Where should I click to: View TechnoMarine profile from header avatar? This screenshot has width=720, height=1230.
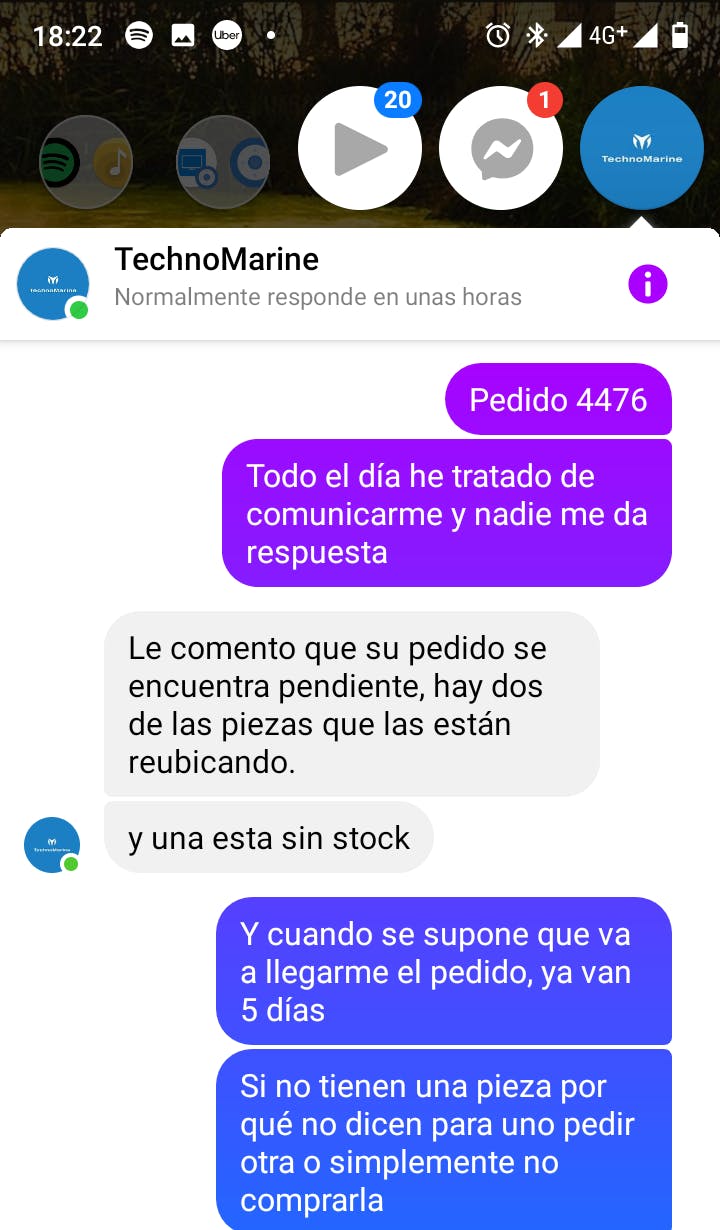[x=53, y=284]
